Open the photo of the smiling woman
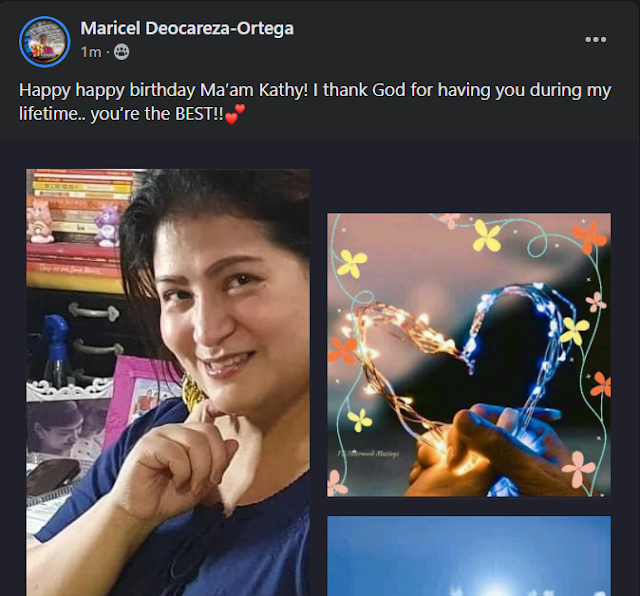 [168, 380]
